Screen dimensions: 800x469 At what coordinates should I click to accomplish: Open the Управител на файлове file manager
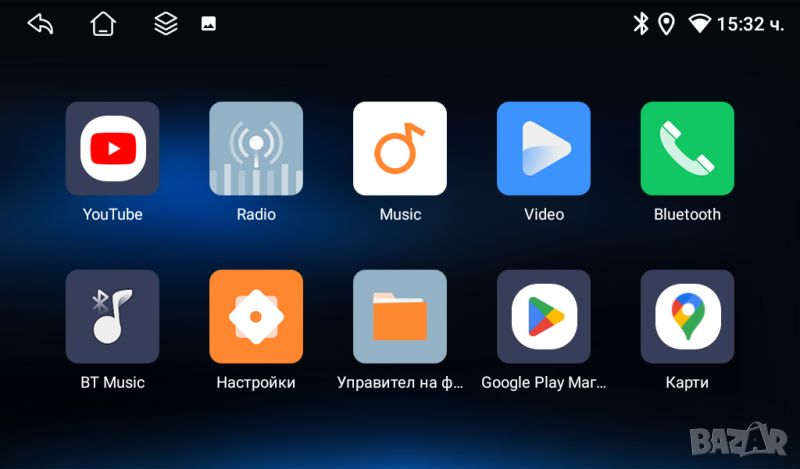point(400,317)
